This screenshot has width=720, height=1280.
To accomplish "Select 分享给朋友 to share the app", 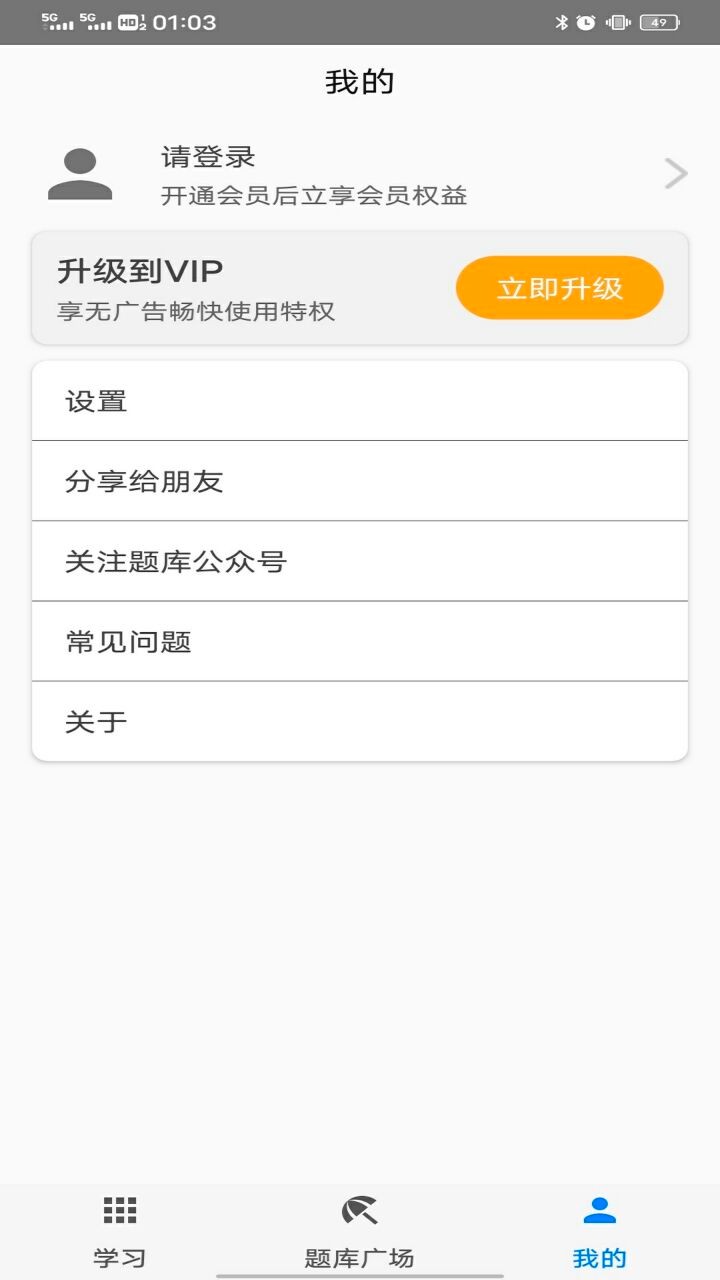I will click(360, 481).
